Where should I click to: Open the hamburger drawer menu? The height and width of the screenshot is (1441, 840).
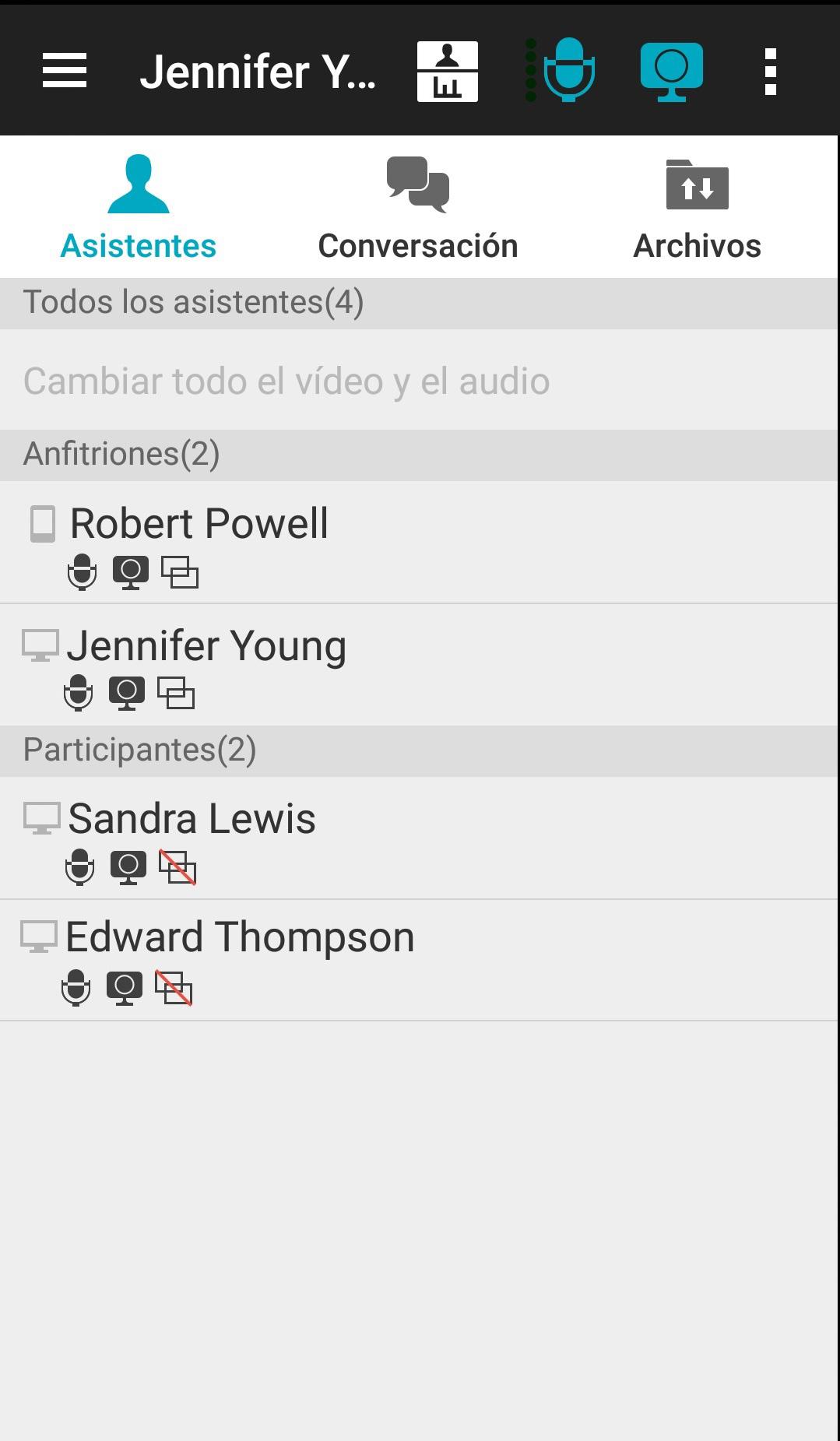point(65,71)
